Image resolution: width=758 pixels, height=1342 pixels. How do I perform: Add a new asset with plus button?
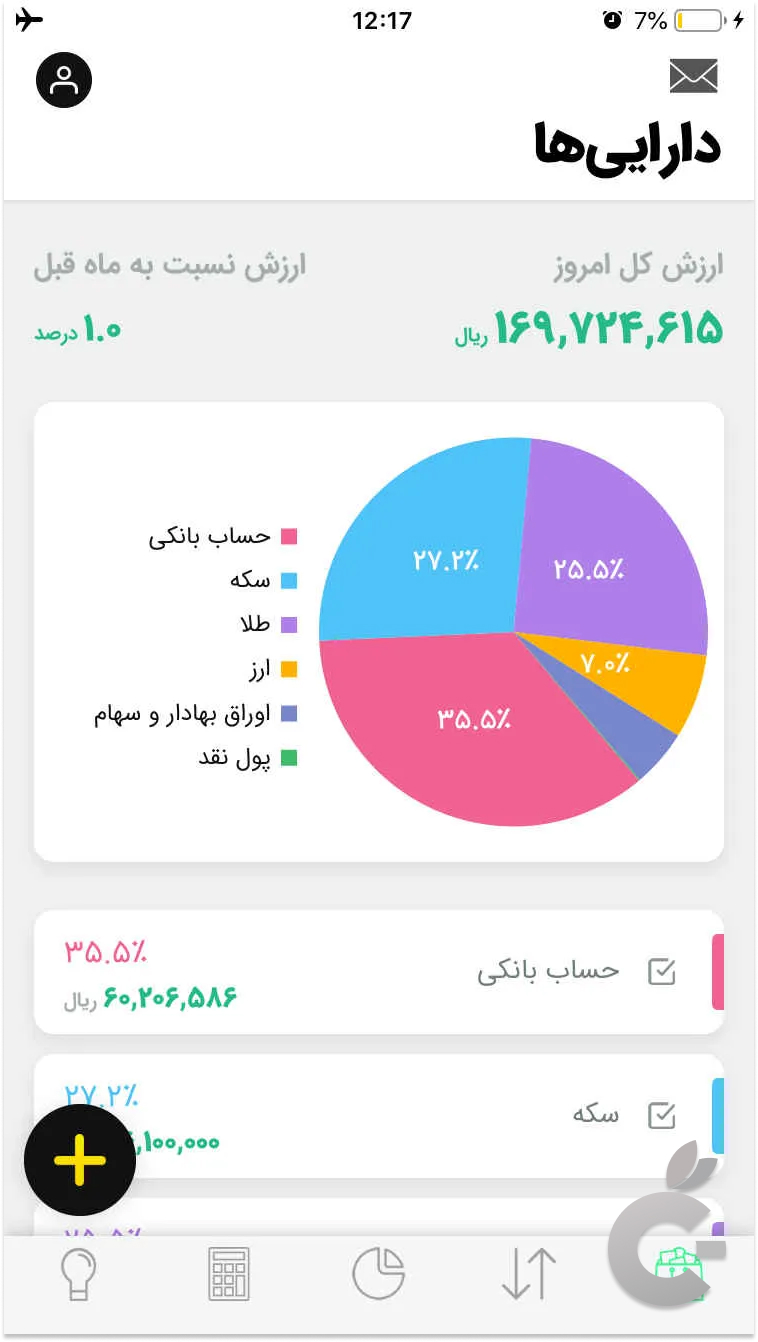(x=80, y=1160)
